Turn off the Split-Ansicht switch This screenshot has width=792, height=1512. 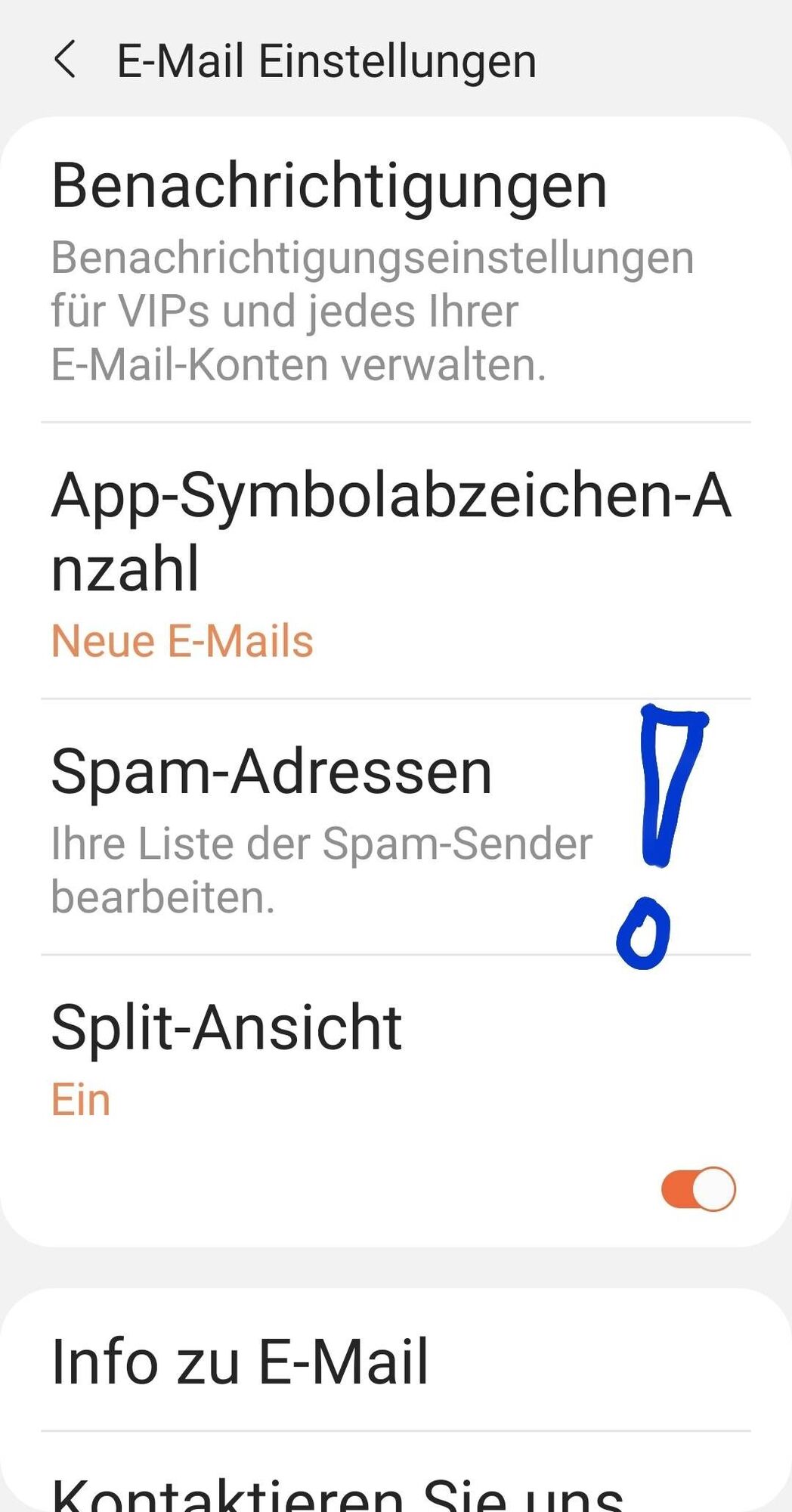(698, 1189)
